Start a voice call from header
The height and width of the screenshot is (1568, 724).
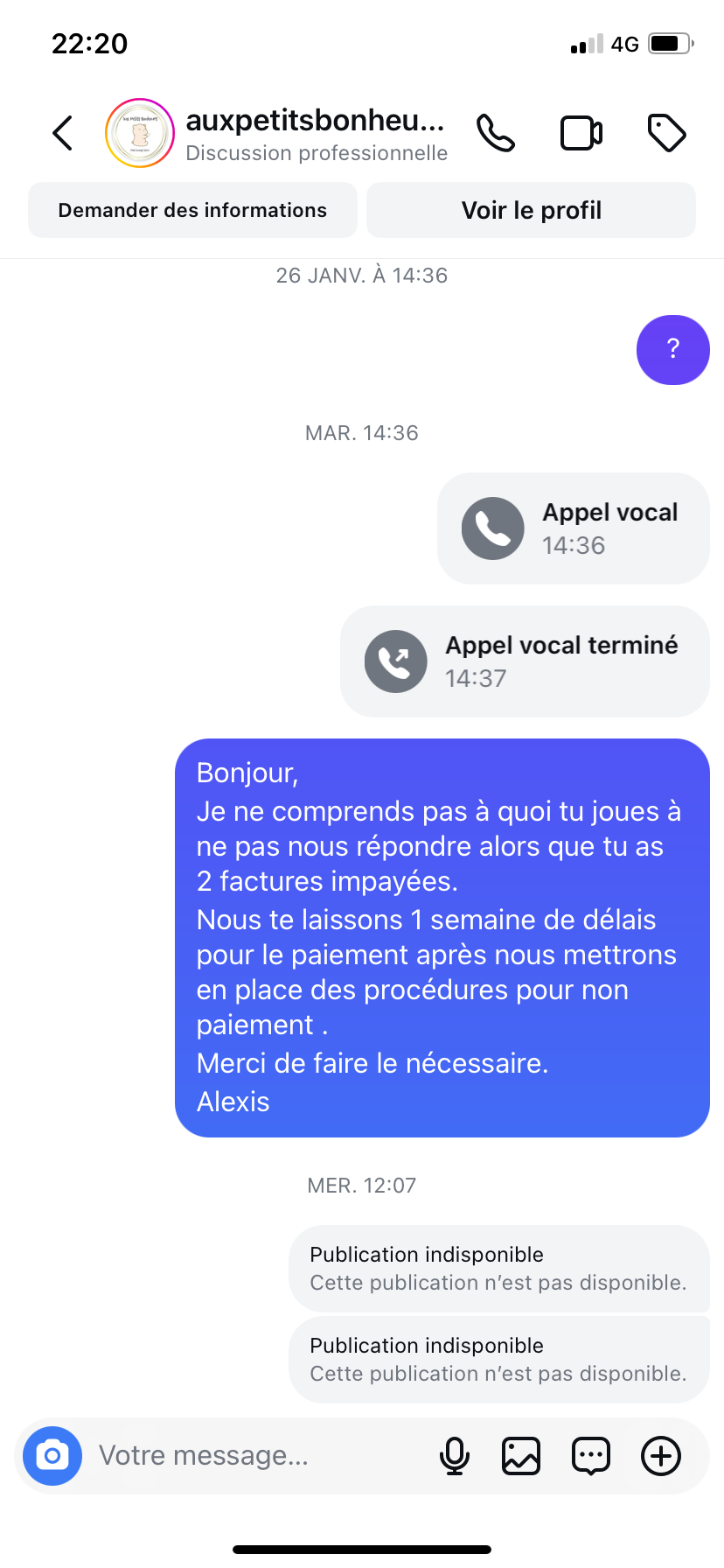(496, 134)
